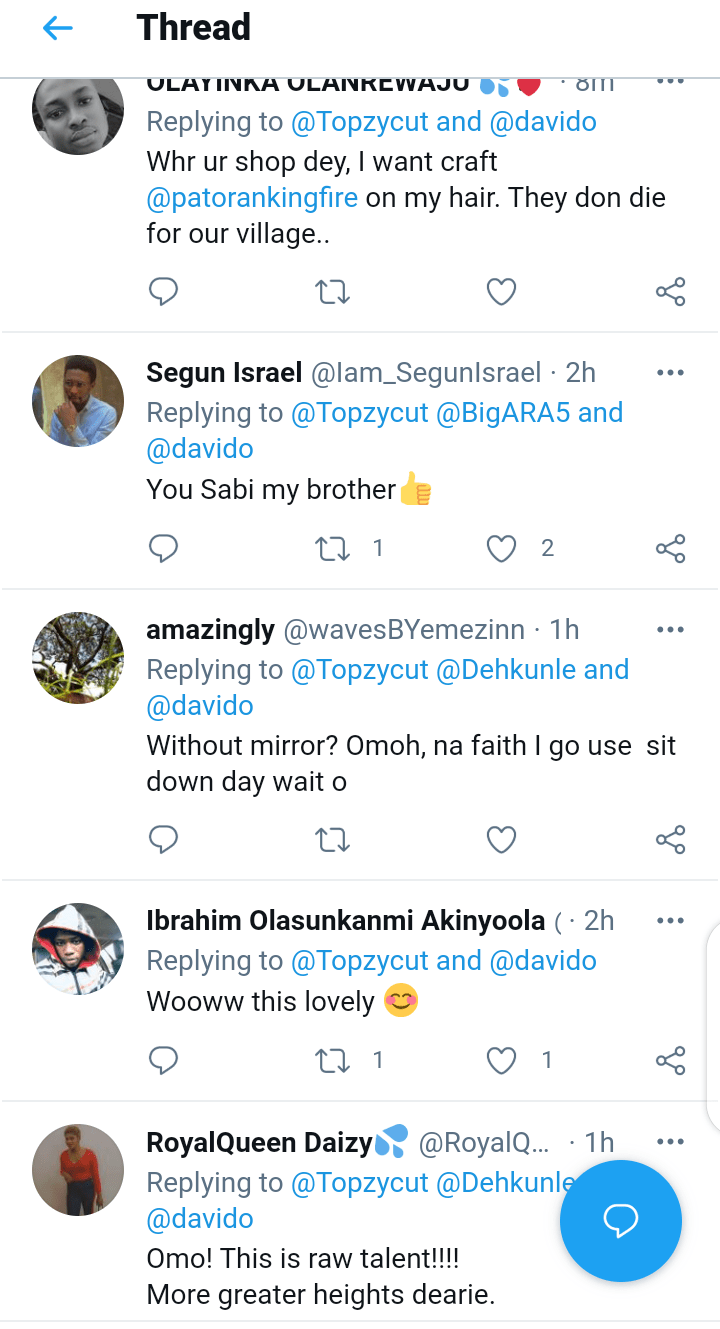The image size is (720, 1329).
Task: Share Segun Israel's tweet
Action: coord(670,548)
